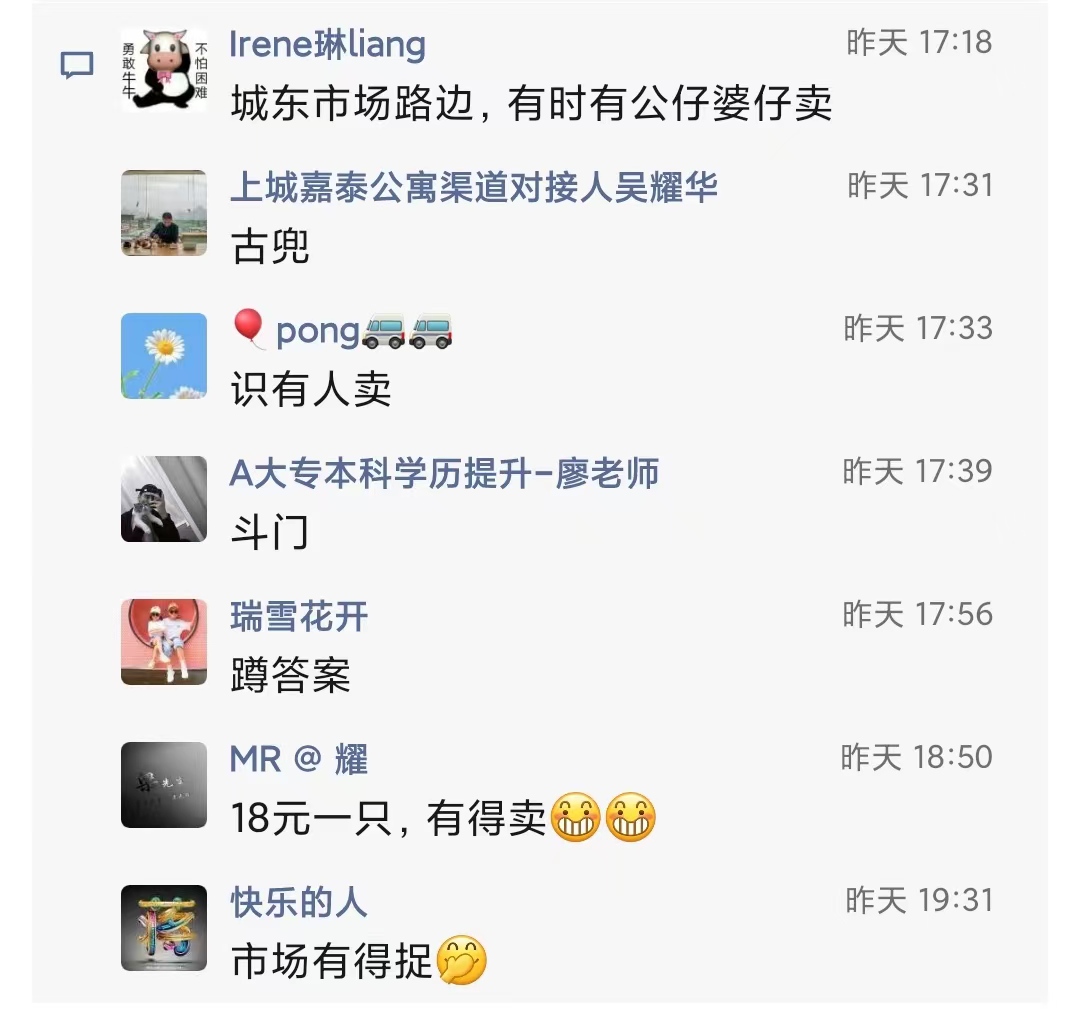View pong's daisy avatar profile
1080x1021 pixels.
click(164, 356)
